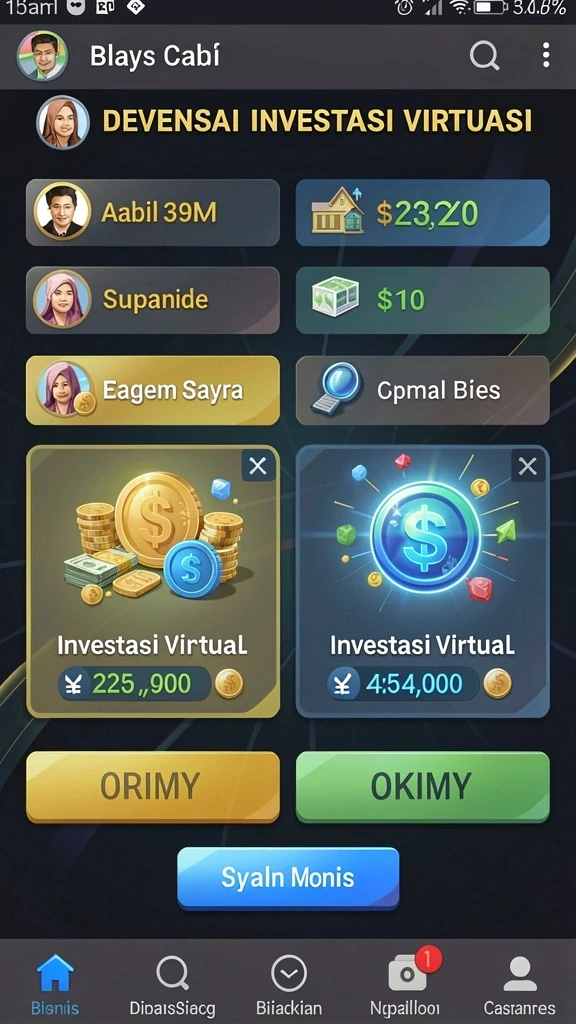Open the Aabil 39M row
576x1024 pixels.
[153, 212]
